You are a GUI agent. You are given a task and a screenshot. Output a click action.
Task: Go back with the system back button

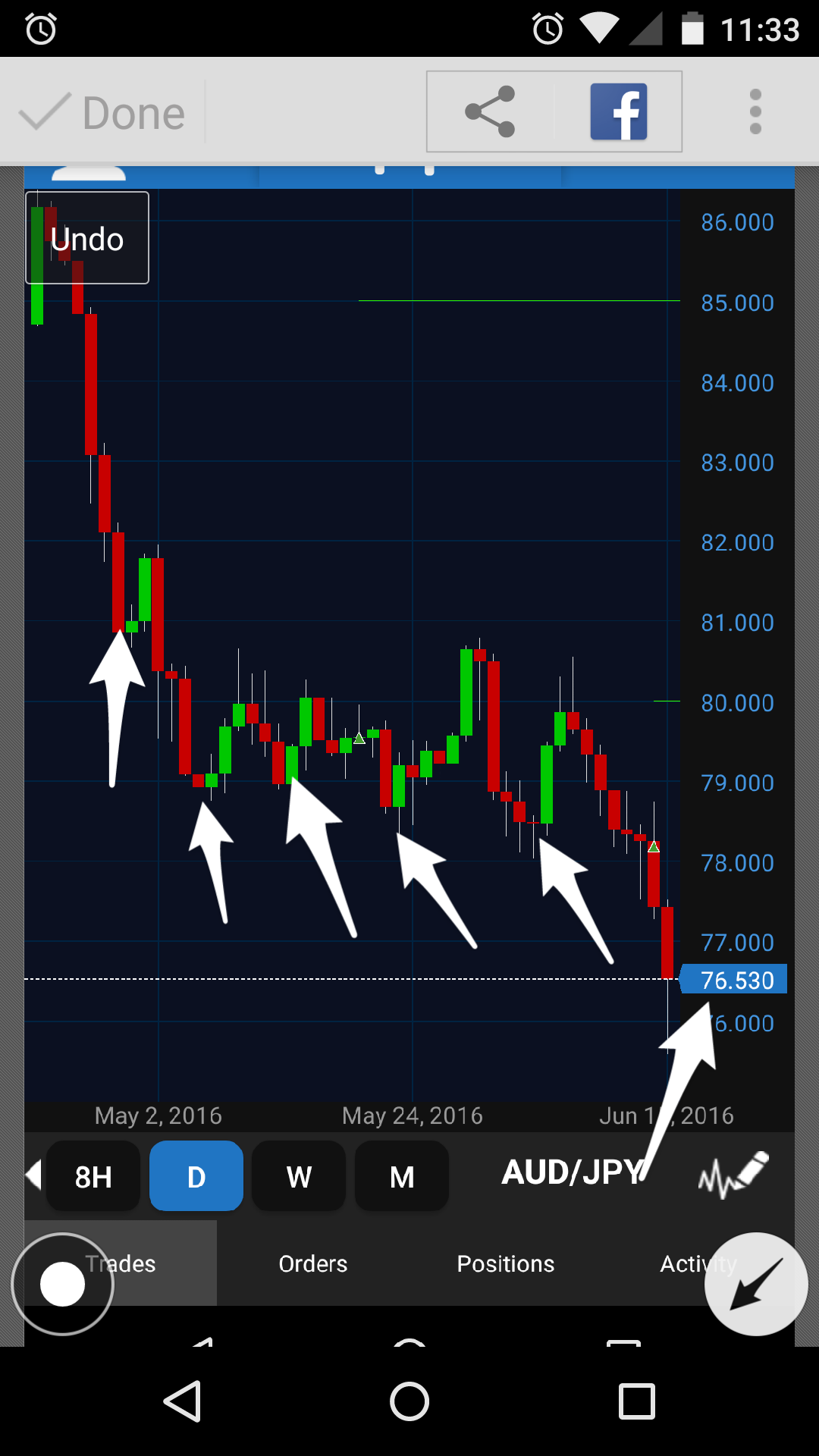coord(182,1401)
